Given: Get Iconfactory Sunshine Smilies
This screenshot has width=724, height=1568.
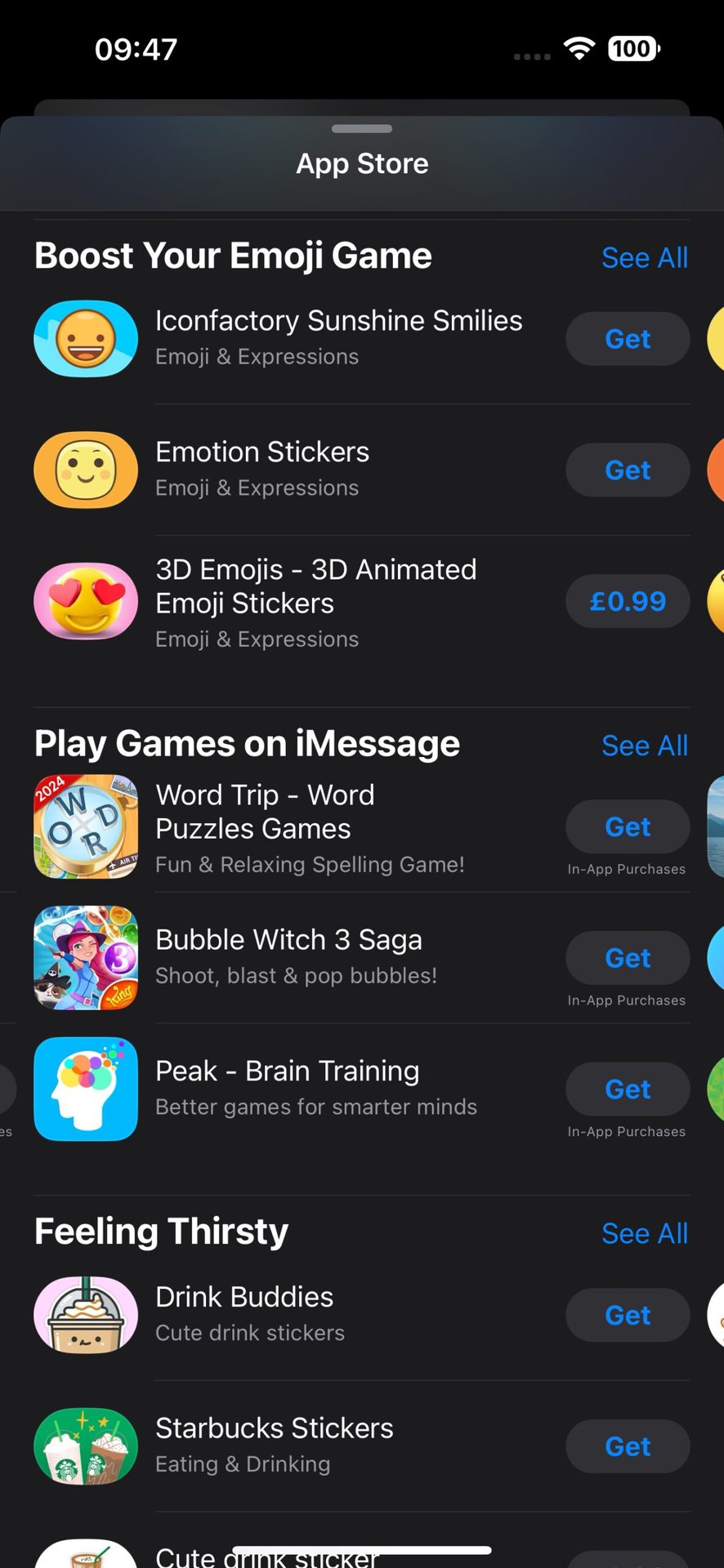Looking at the screenshot, I should tap(628, 339).
